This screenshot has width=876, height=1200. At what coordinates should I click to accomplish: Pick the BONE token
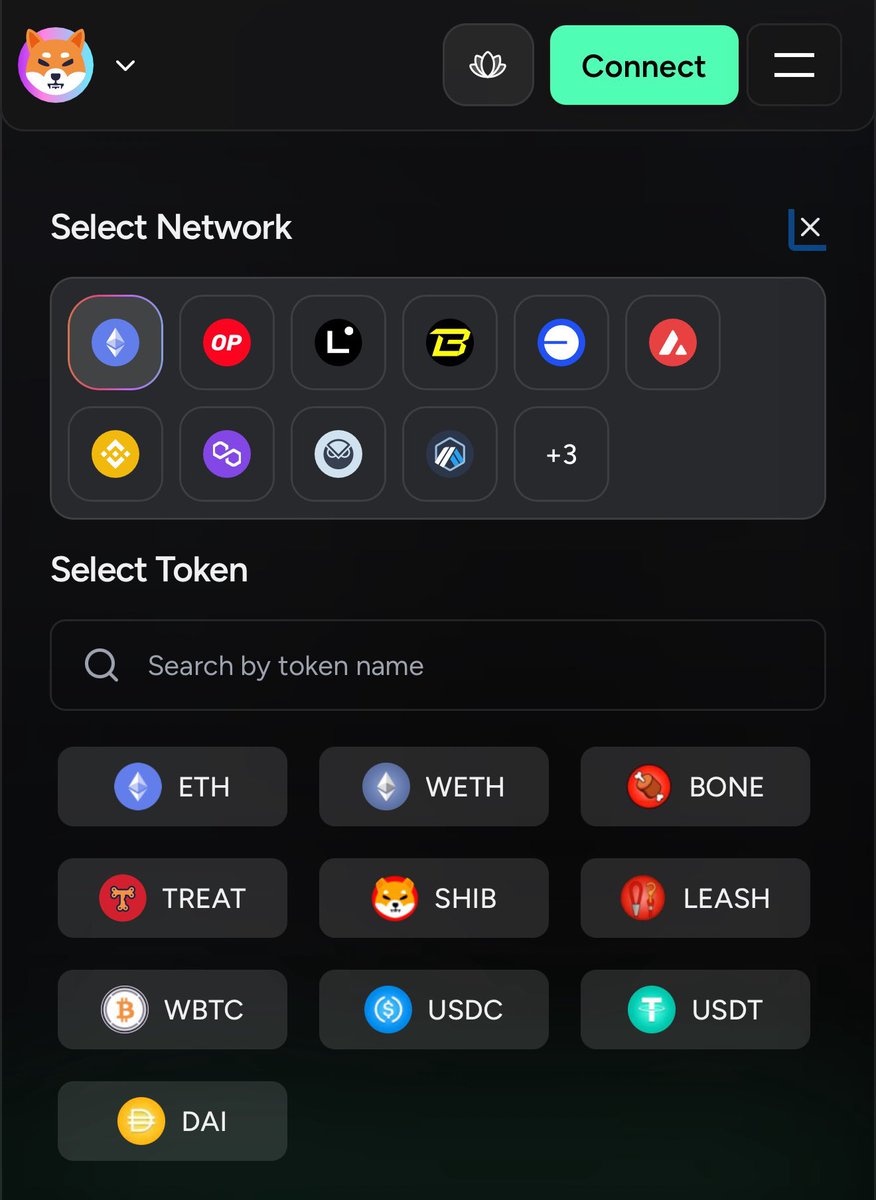[x=695, y=787]
